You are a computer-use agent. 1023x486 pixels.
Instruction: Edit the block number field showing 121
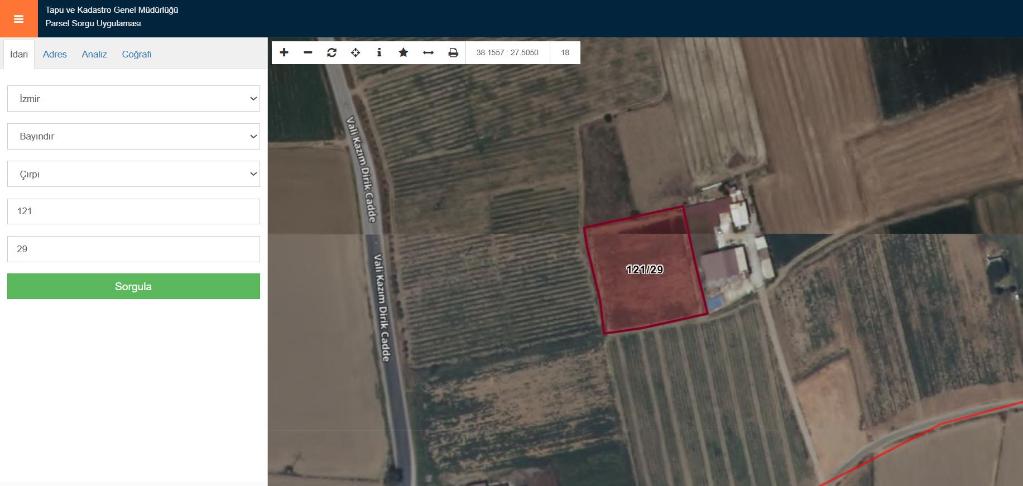coord(133,211)
